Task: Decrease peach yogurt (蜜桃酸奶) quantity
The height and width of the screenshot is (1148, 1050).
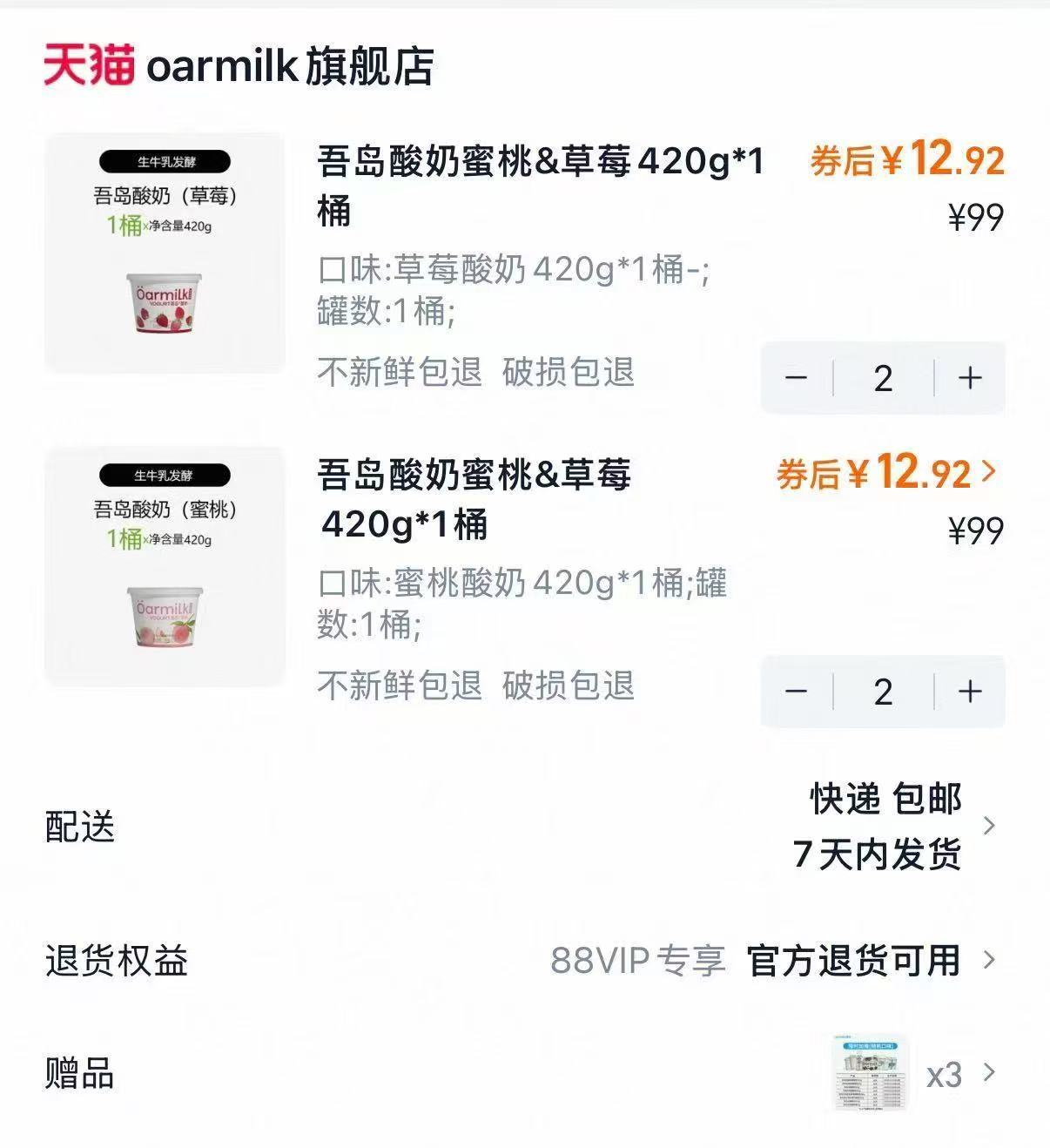Action: coord(796,692)
